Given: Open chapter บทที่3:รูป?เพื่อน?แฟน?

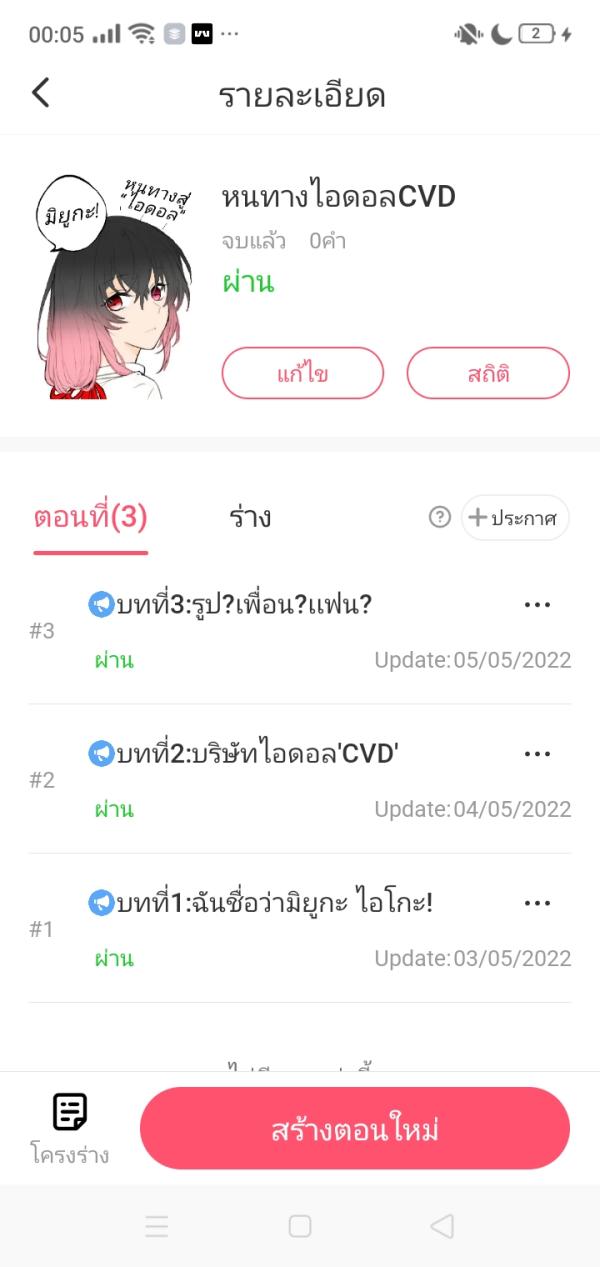Looking at the screenshot, I should (244, 605).
